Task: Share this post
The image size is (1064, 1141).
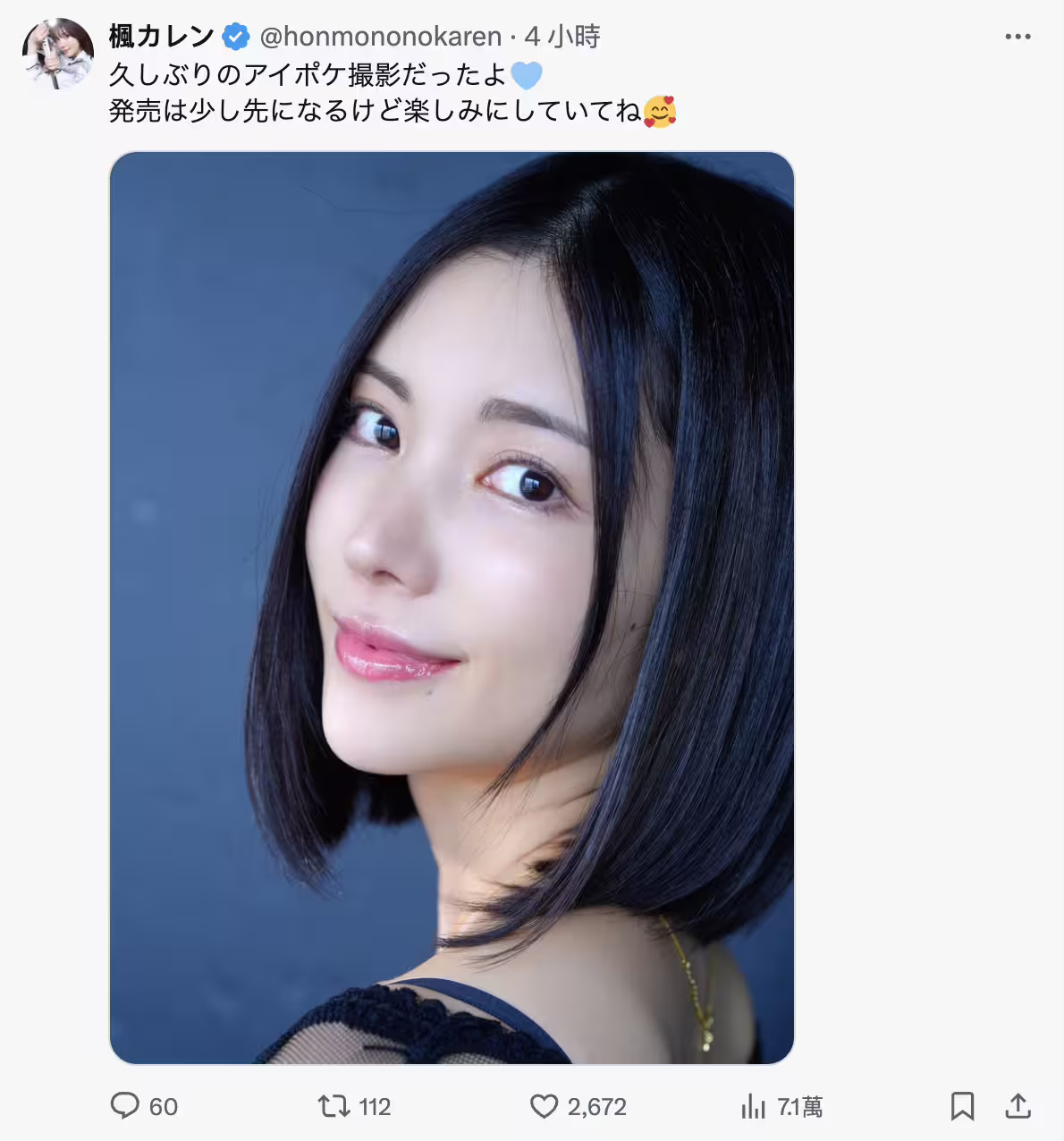Action: [1018, 1106]
